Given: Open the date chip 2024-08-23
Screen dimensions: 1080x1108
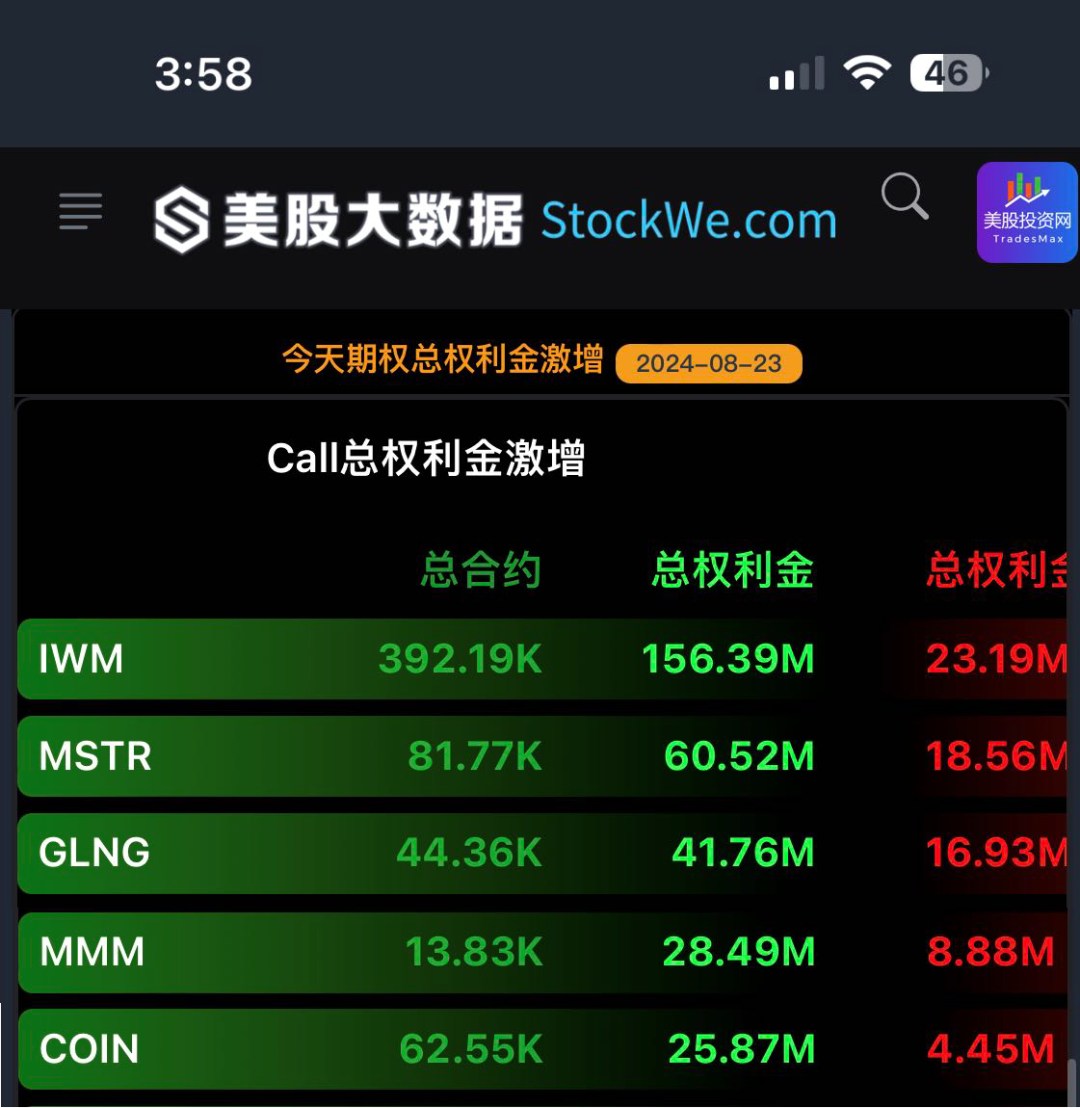Looking at the screenshot, I should [708, 363].
